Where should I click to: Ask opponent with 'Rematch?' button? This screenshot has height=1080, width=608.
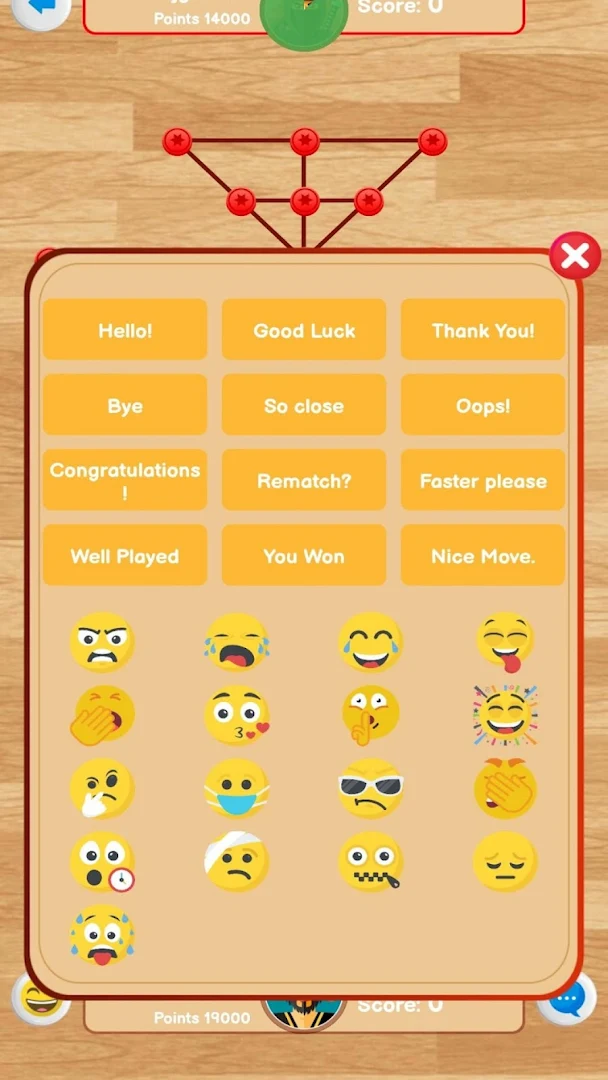coord(304,480)
